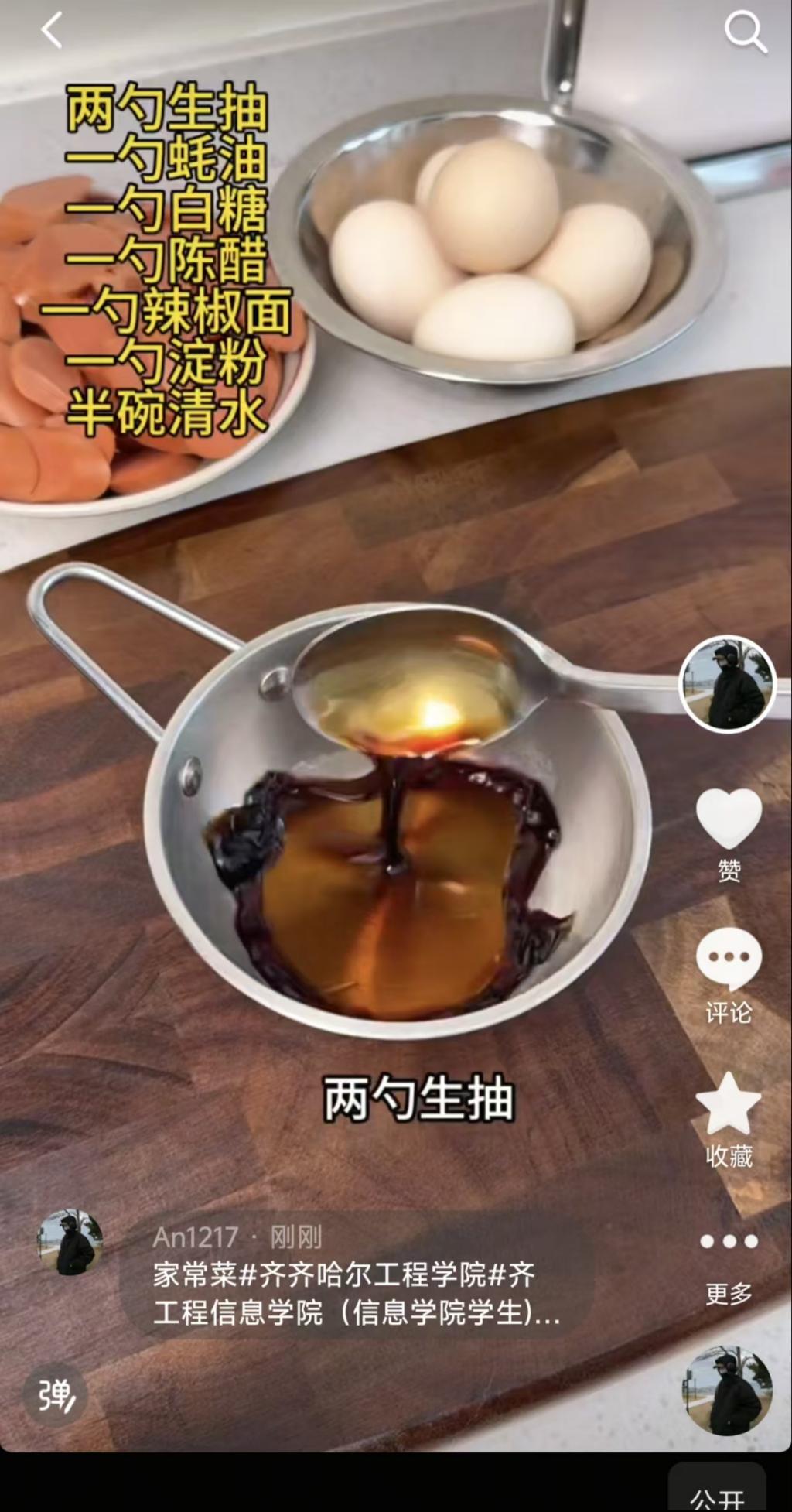The image size is (792, 1512).
Task: Expand the video caption starting with 家常菜
Action: 356,1294
